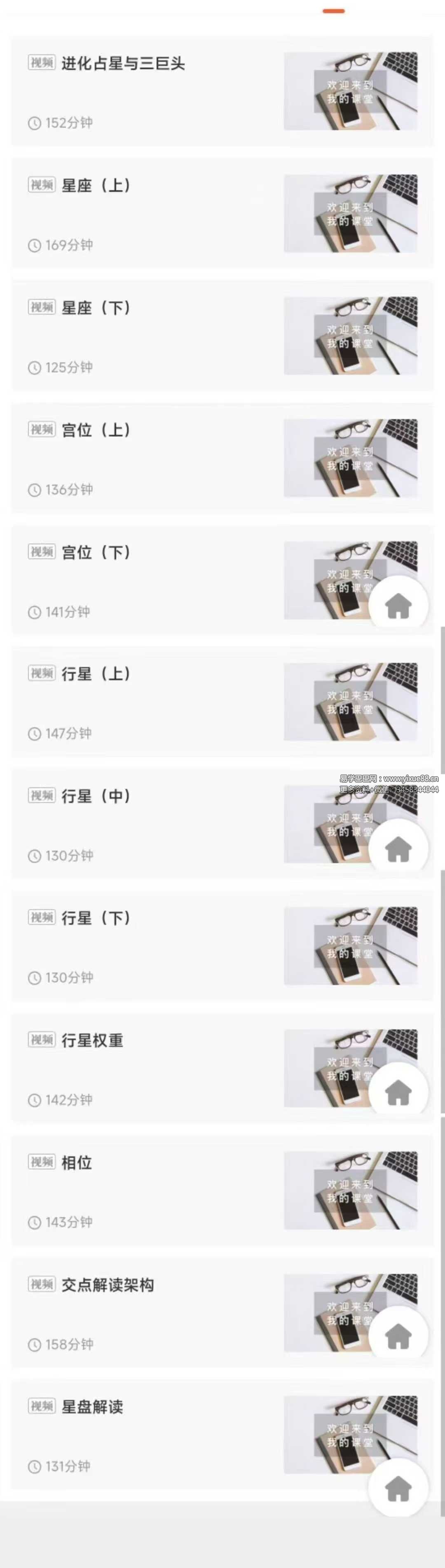The width and height of the screenshot is (445, 1568).
Task: Open the 宫位（下）lesson
Action: pyautogui.click(x=96, y=553)
